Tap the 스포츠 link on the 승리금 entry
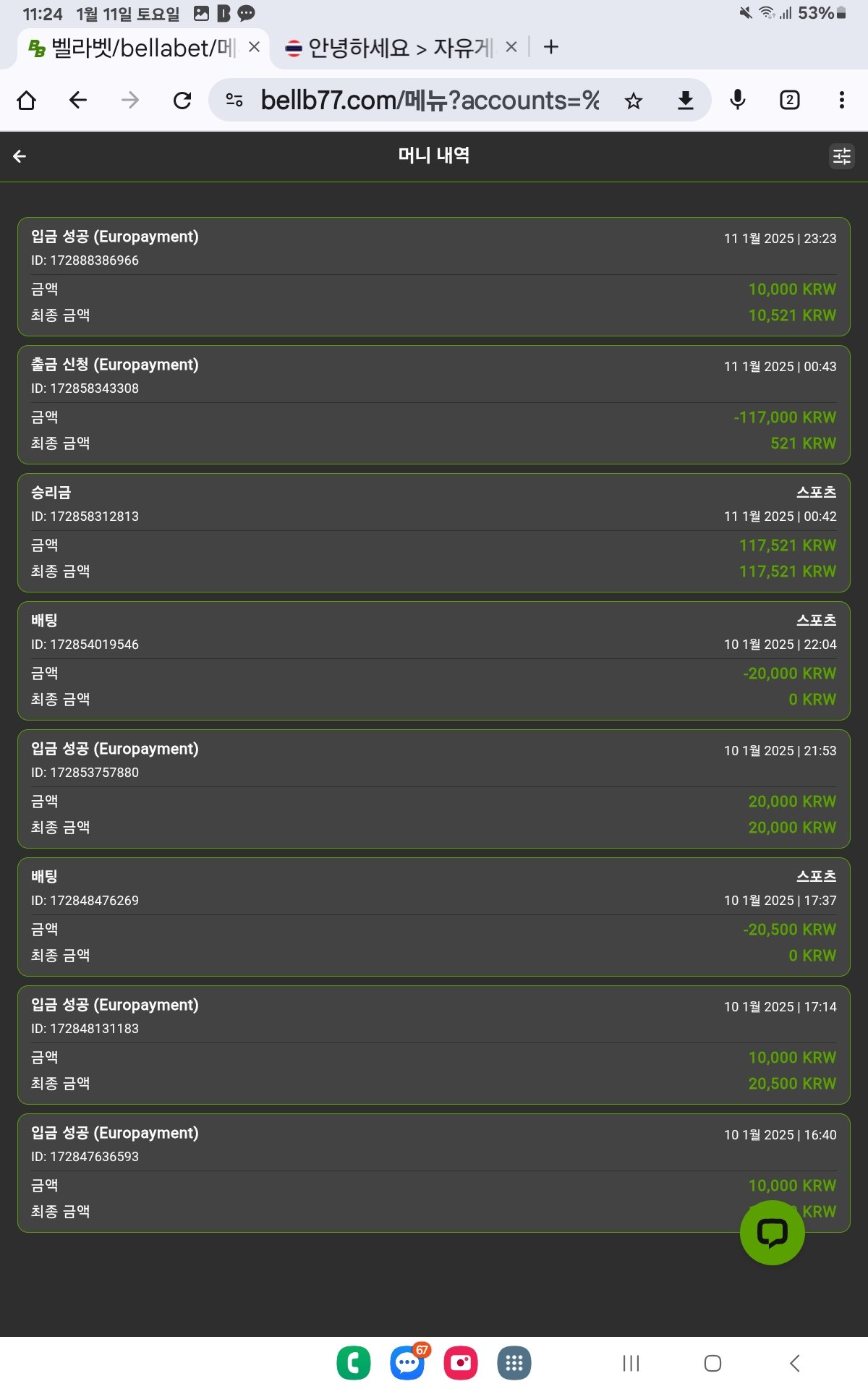This screenshot has height=1389, width=868. point(816,493)
